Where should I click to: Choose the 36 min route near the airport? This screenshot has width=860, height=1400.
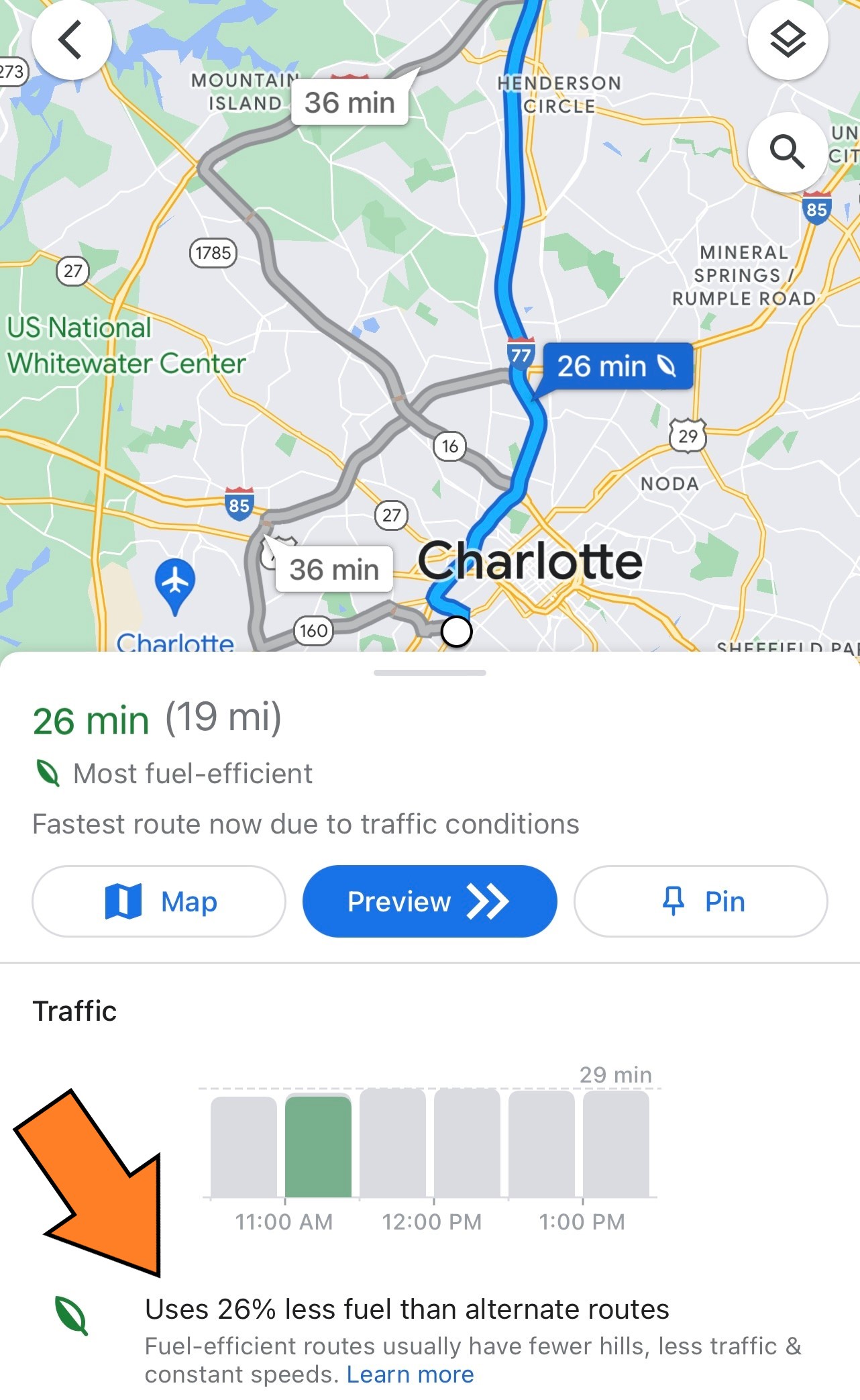pyautogui.click(x=334, y=570)
